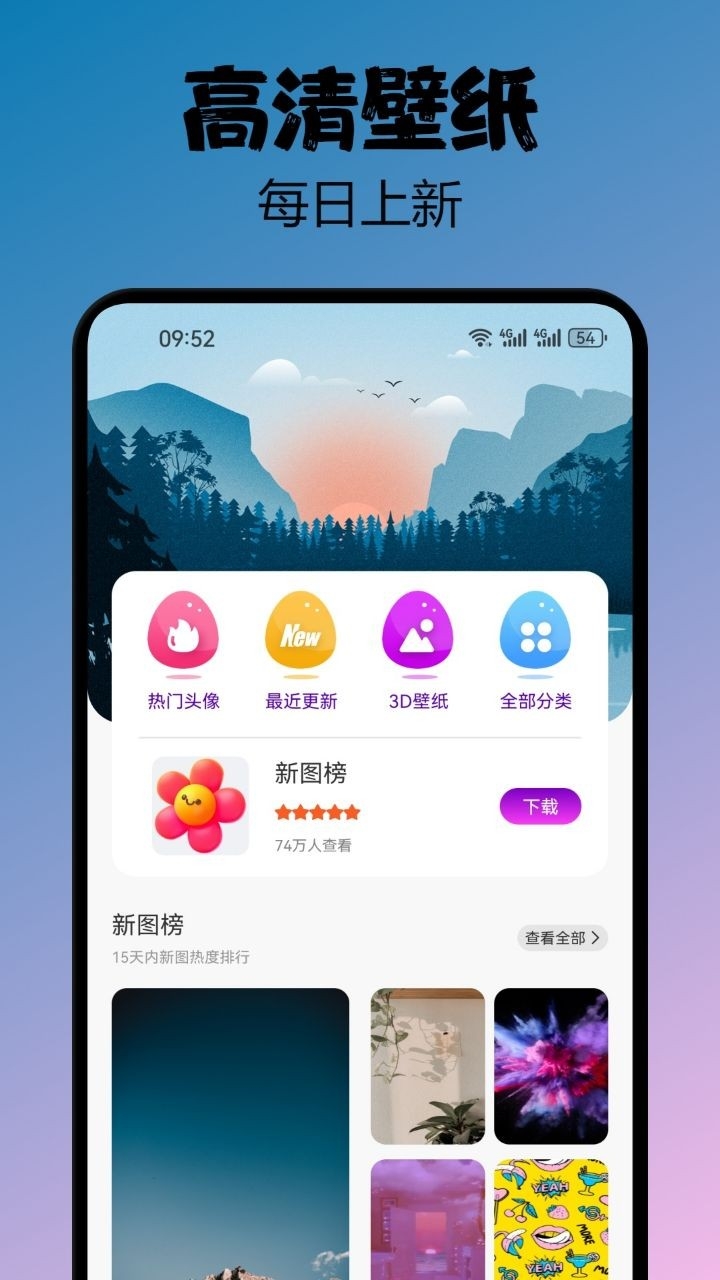Tap the flower app icon for 新图榜
The height and width of the screenshot is (1280, 720).
coord(200,803)
